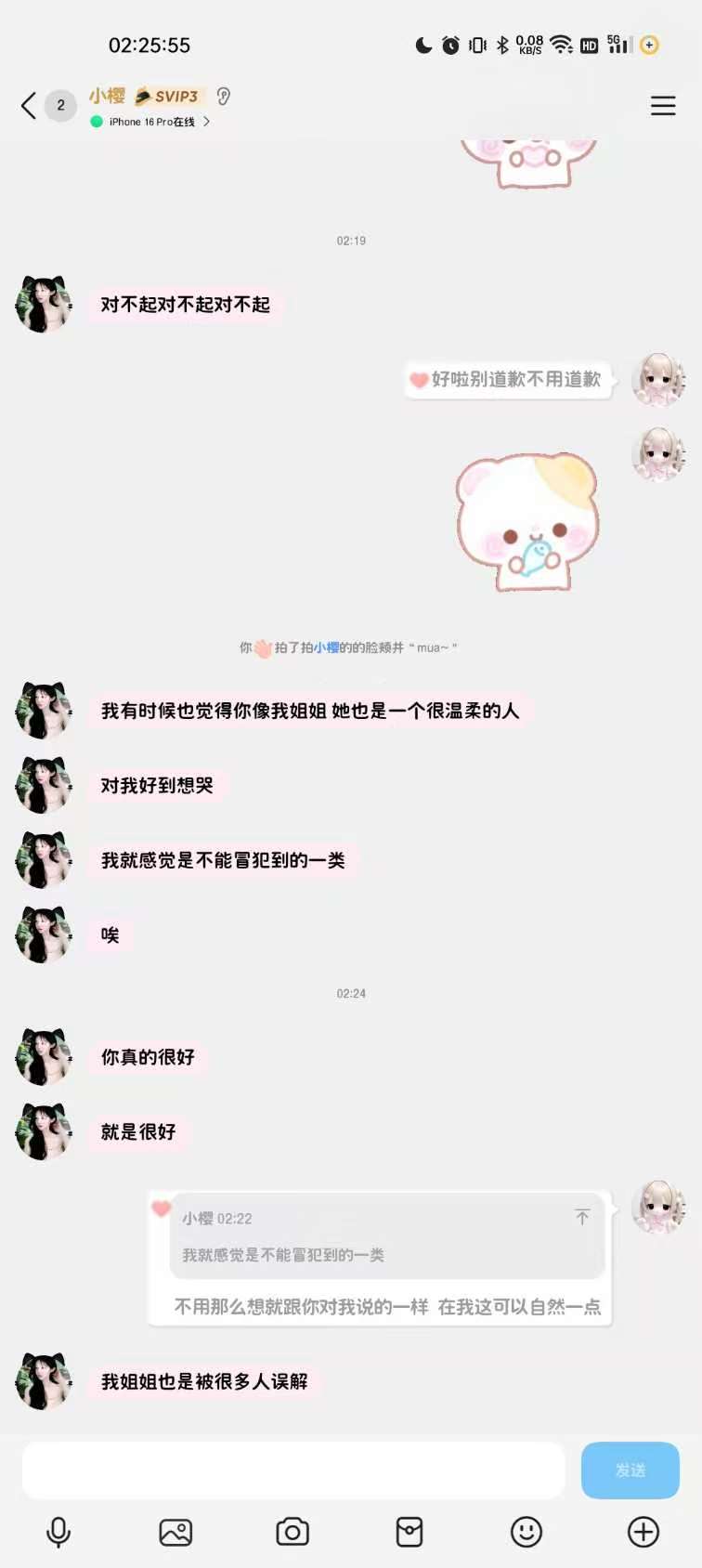Screen dimensions: 702x1568
Task: Tap 小樱 name in the nudge notice
Action: pos(326,647)
